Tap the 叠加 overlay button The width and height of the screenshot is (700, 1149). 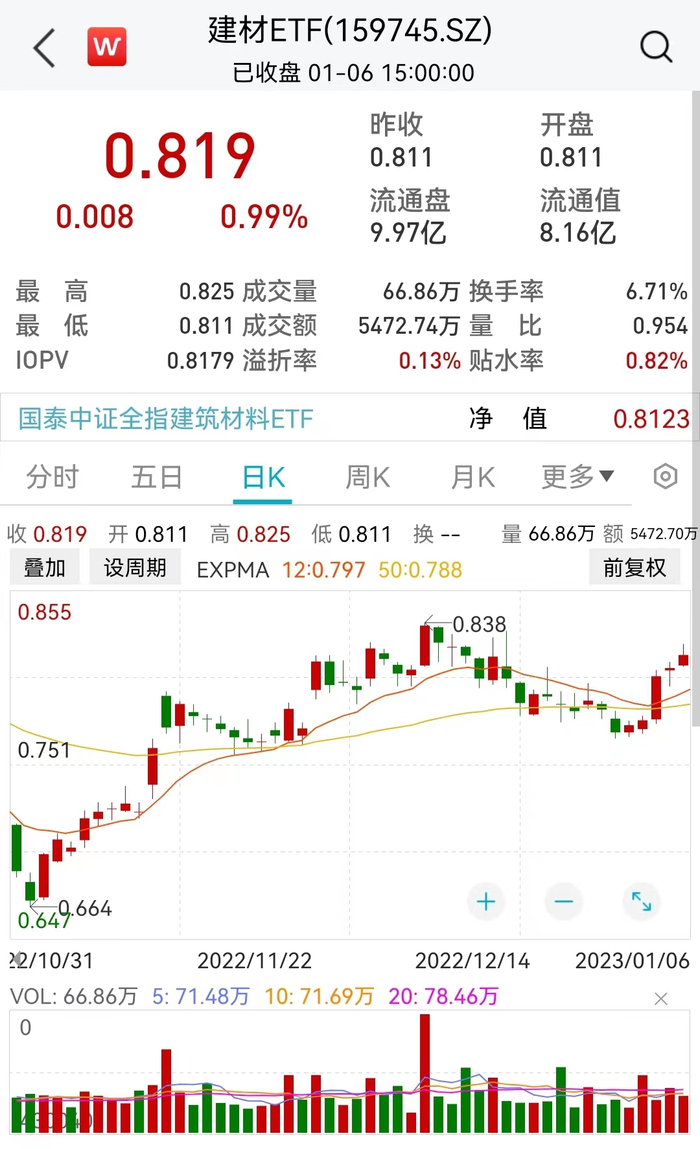[x=45, y=568]
